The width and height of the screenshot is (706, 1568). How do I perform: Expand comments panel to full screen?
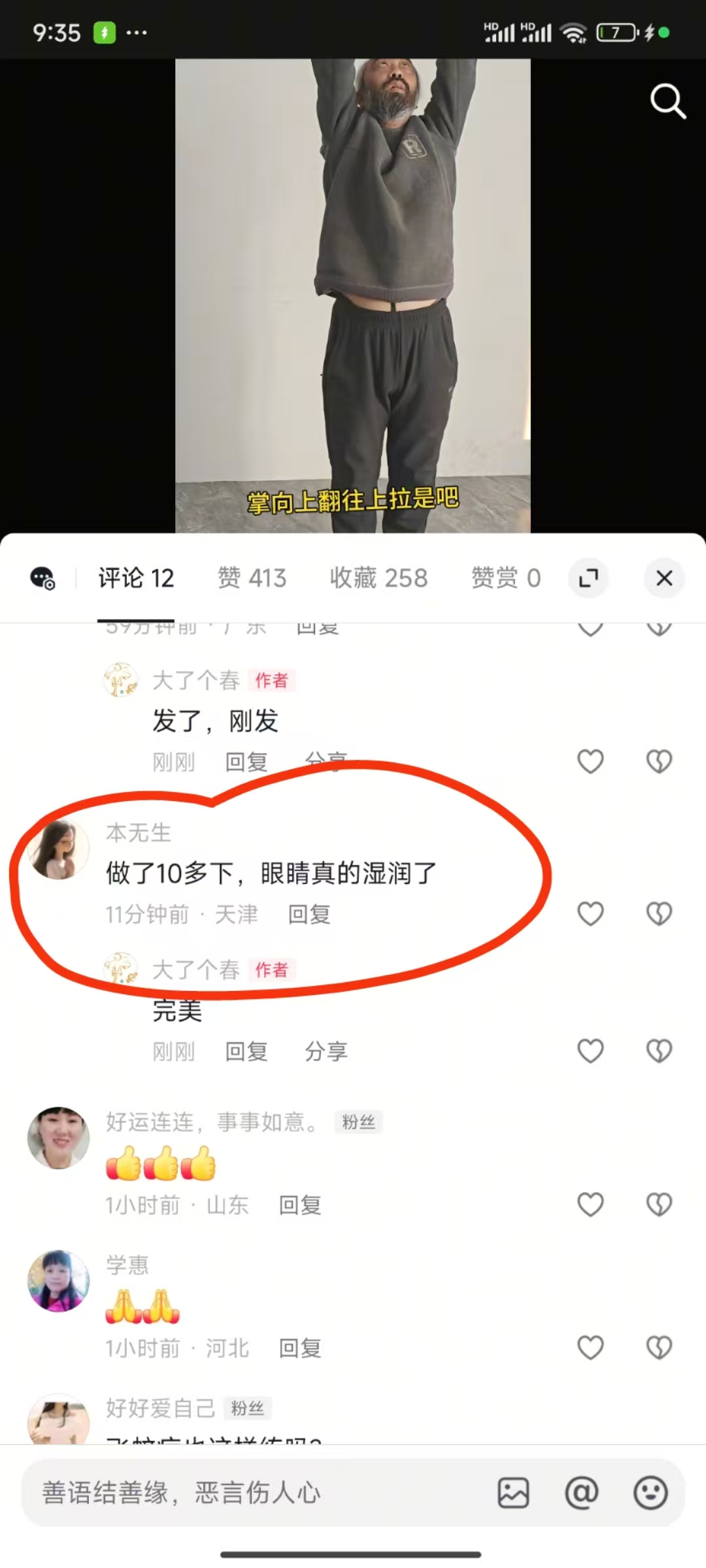point(588,578)
